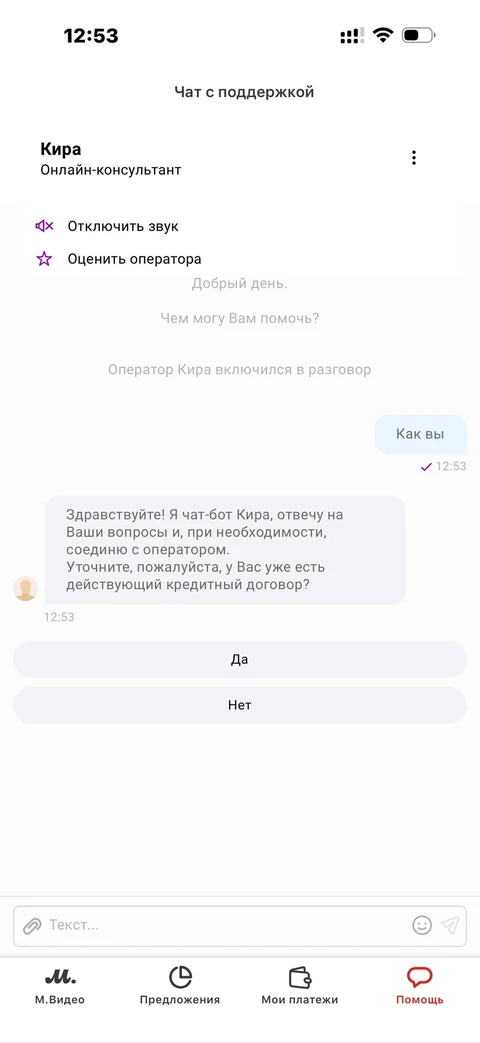
Task: Open the emoji smiley picker
Action: pos(422,925)
